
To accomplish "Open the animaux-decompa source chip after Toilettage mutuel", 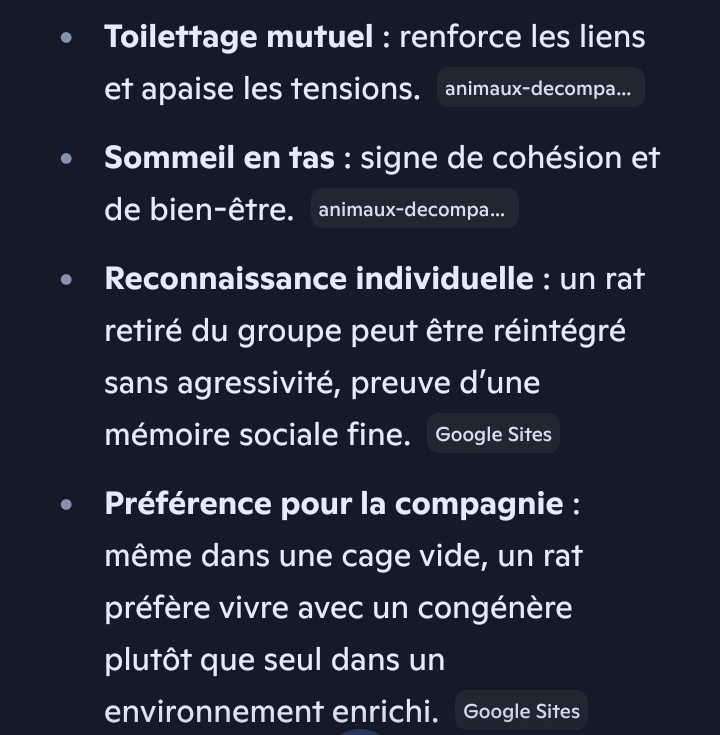I will pyautogui.click(x=540, y=88).
